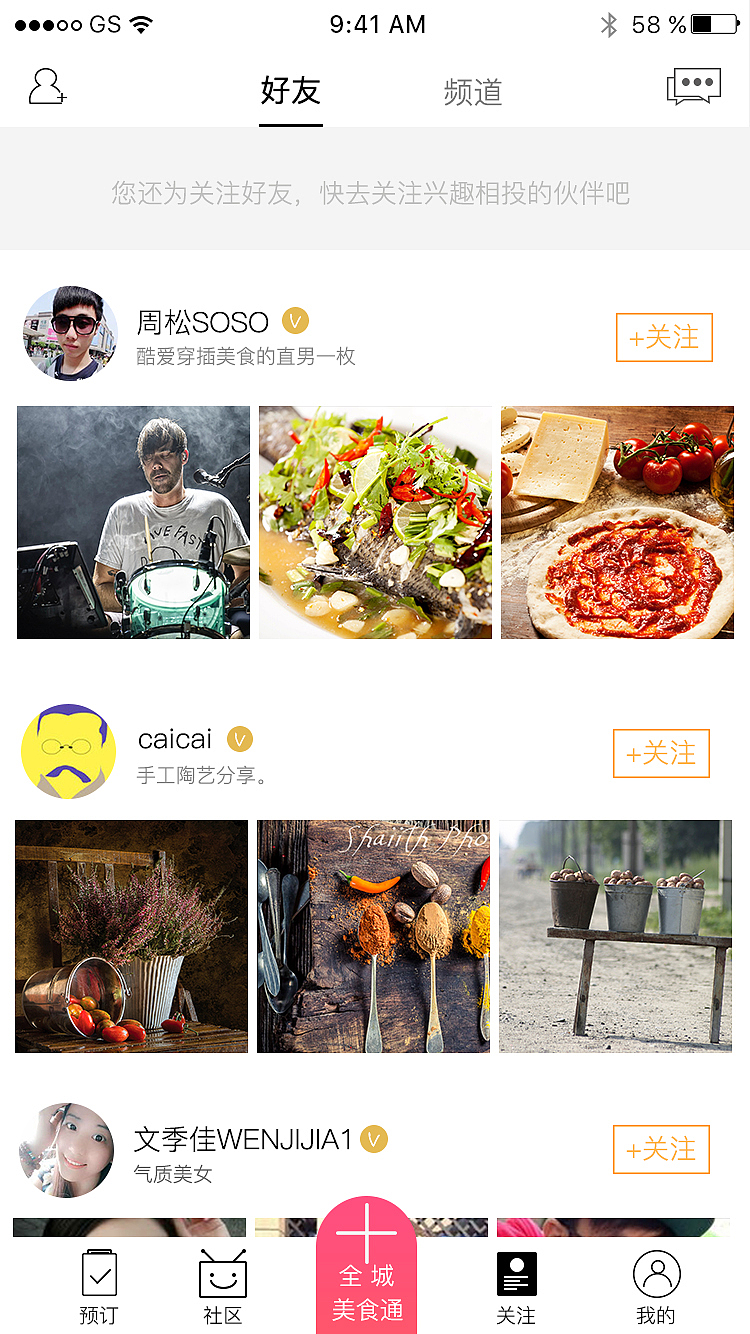The image size is (750, 1334).
Task: Open 周松SOSO's profile avatar
Action: pyautogui.click(x=70, y=333)
